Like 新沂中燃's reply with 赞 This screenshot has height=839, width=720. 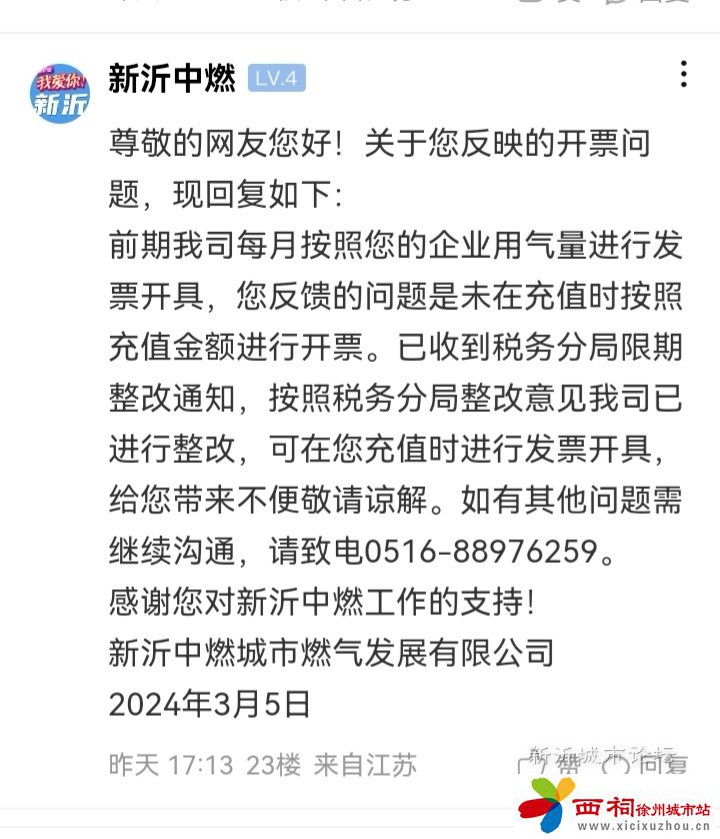[x=548, y=766]
